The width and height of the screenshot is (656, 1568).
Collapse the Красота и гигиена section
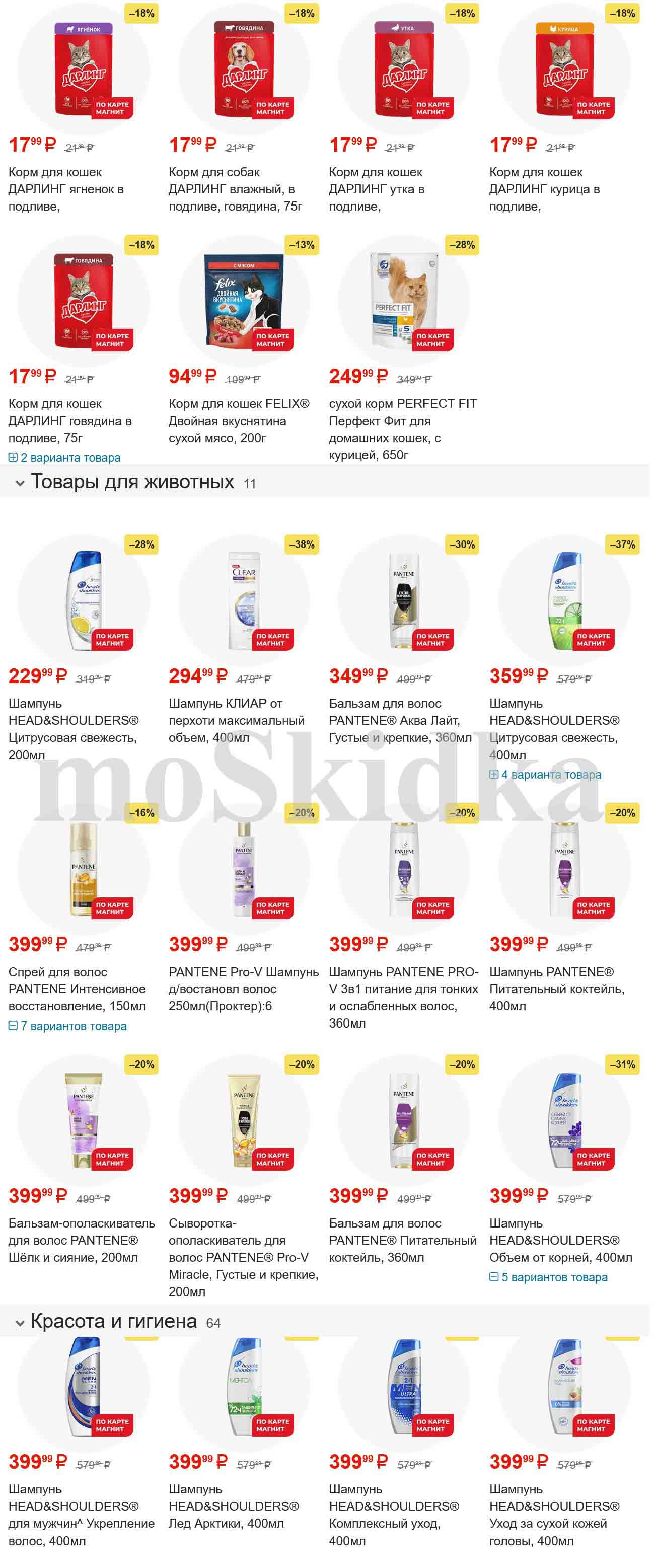[20, 1322]
